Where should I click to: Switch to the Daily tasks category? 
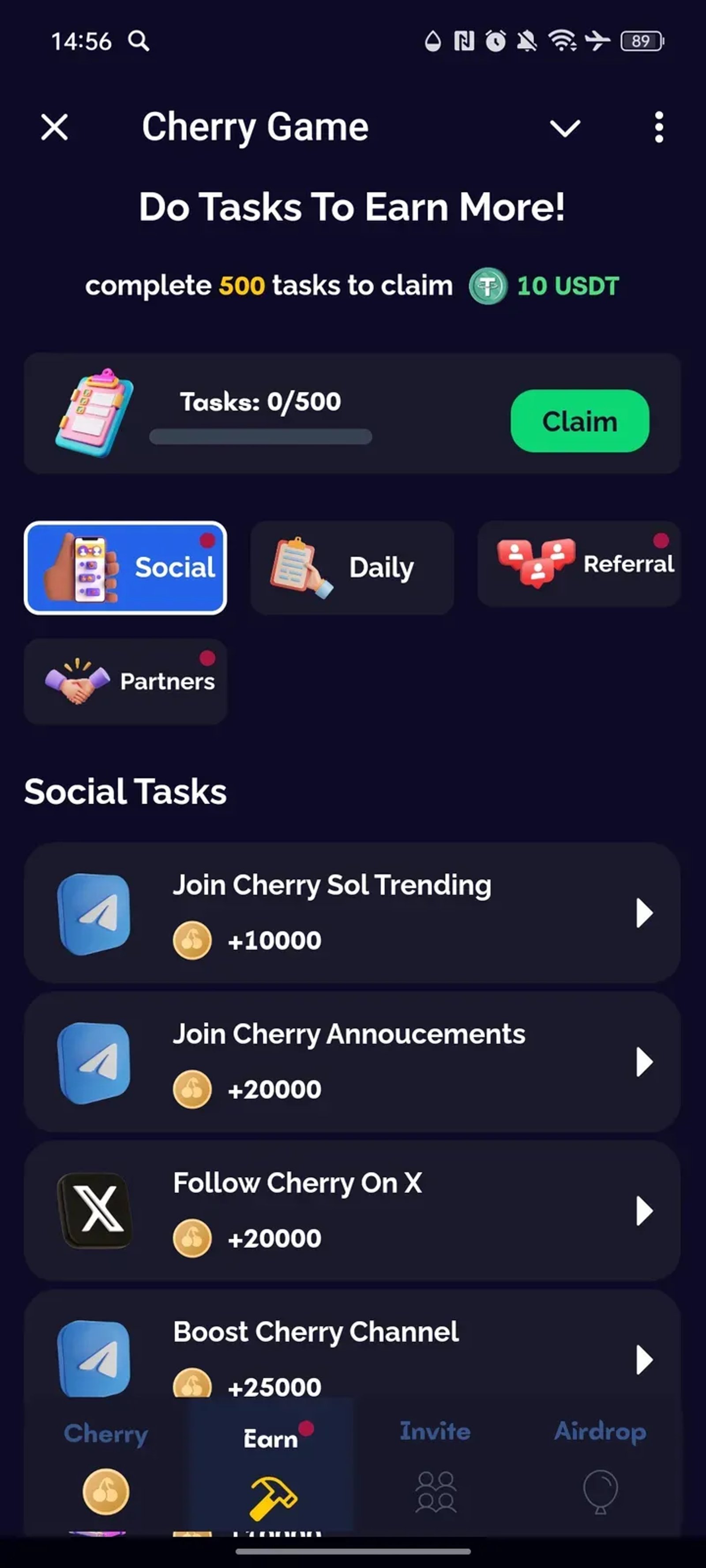pos(352,567)
